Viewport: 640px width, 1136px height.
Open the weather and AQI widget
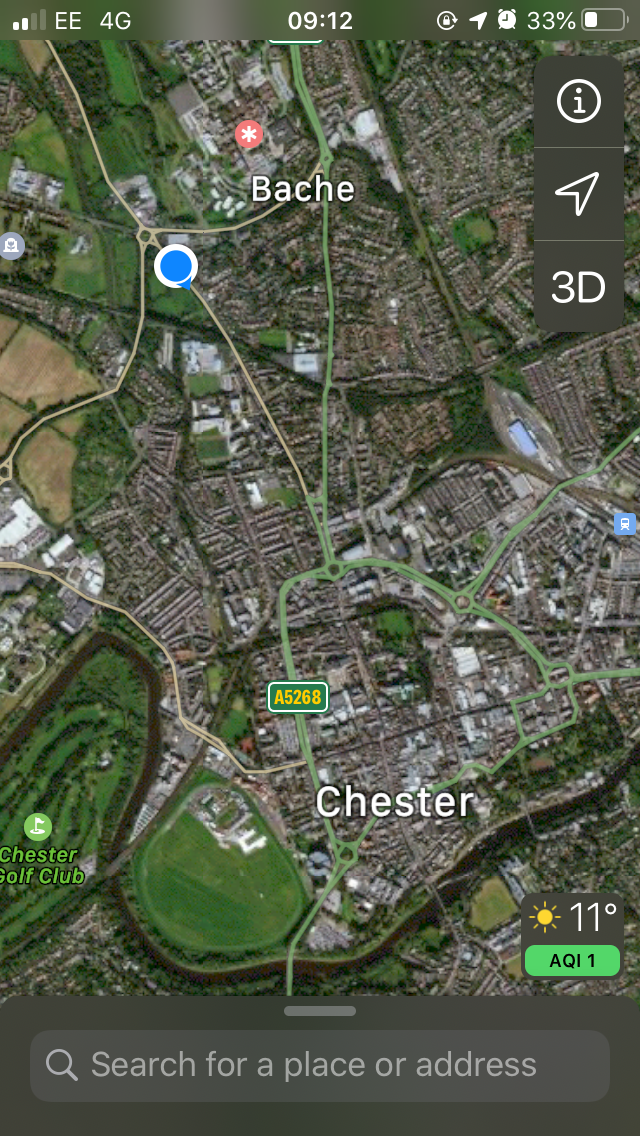click(573, 935)
